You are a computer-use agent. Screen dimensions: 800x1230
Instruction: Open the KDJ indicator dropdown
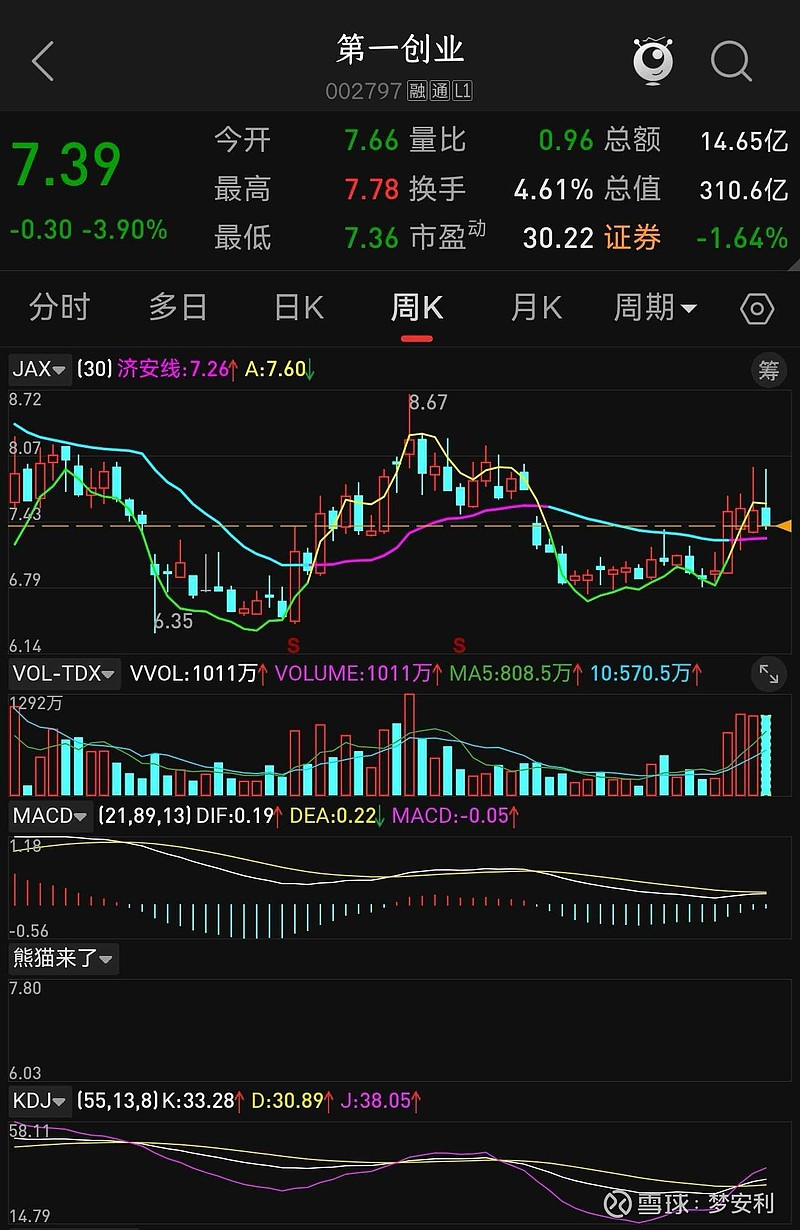38,1101
